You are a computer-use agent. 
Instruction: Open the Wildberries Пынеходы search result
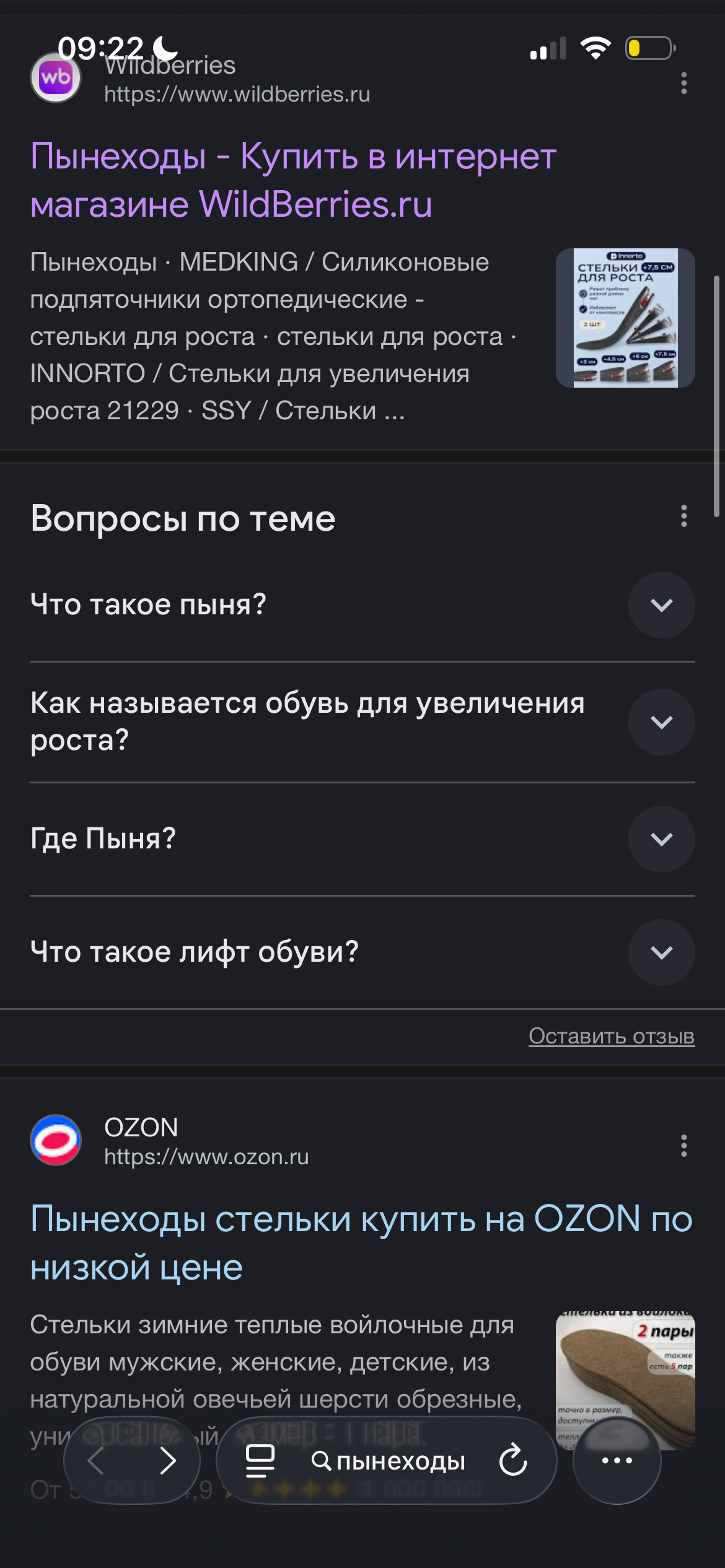292,180
